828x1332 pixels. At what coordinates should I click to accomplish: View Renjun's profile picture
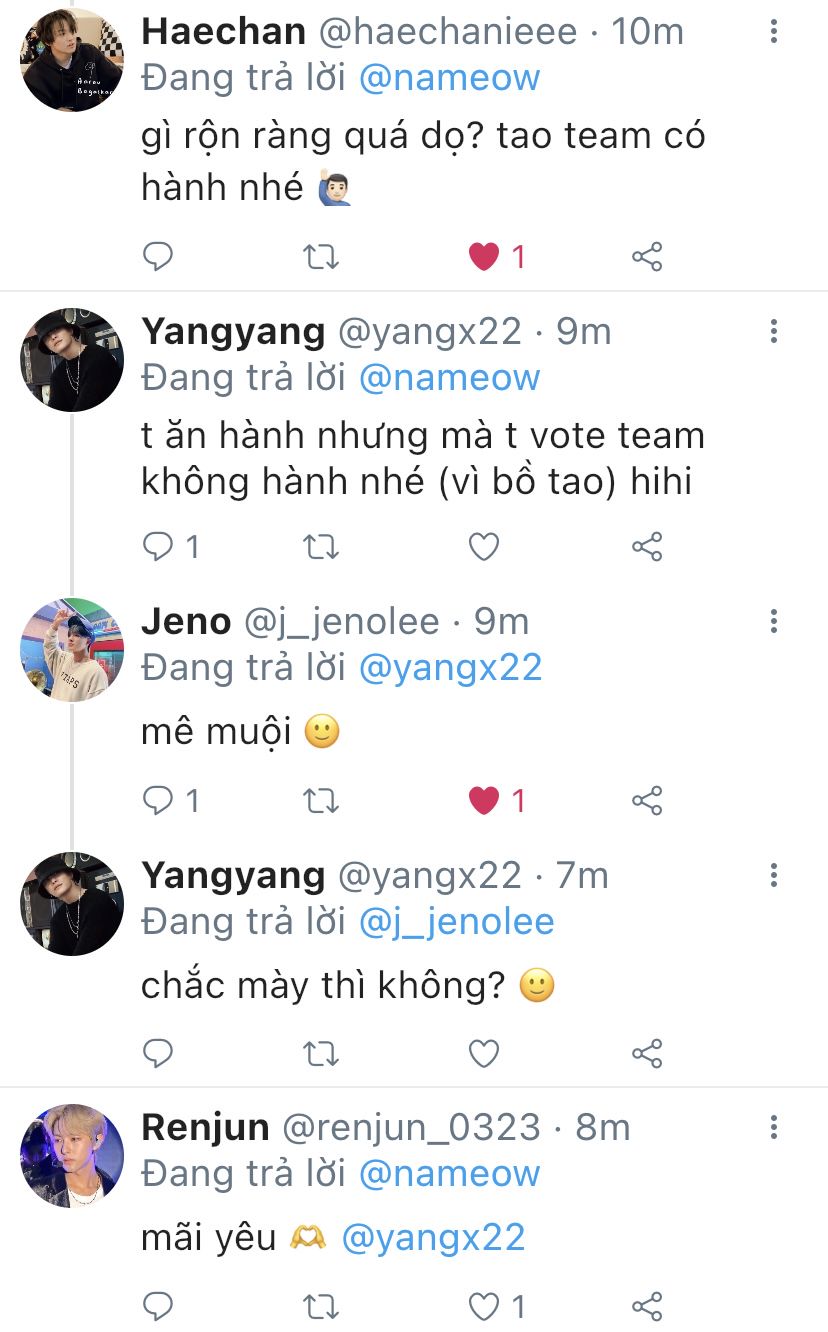[72, 1156]
